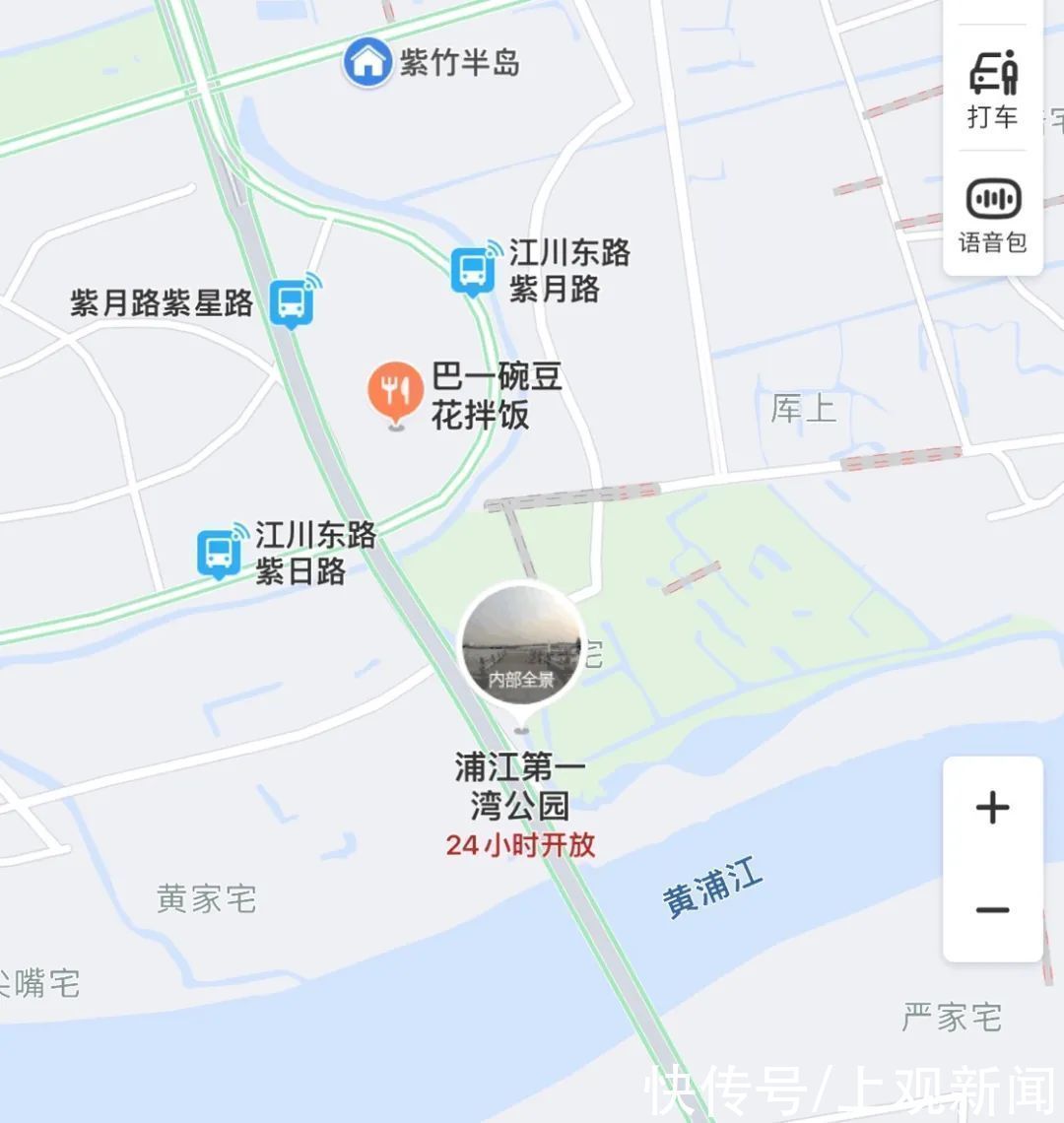This screenshot has width=1064, height=1123.
Task: Select the 江川东路紫日路 bus stop icon
Action: pos(218,552)
